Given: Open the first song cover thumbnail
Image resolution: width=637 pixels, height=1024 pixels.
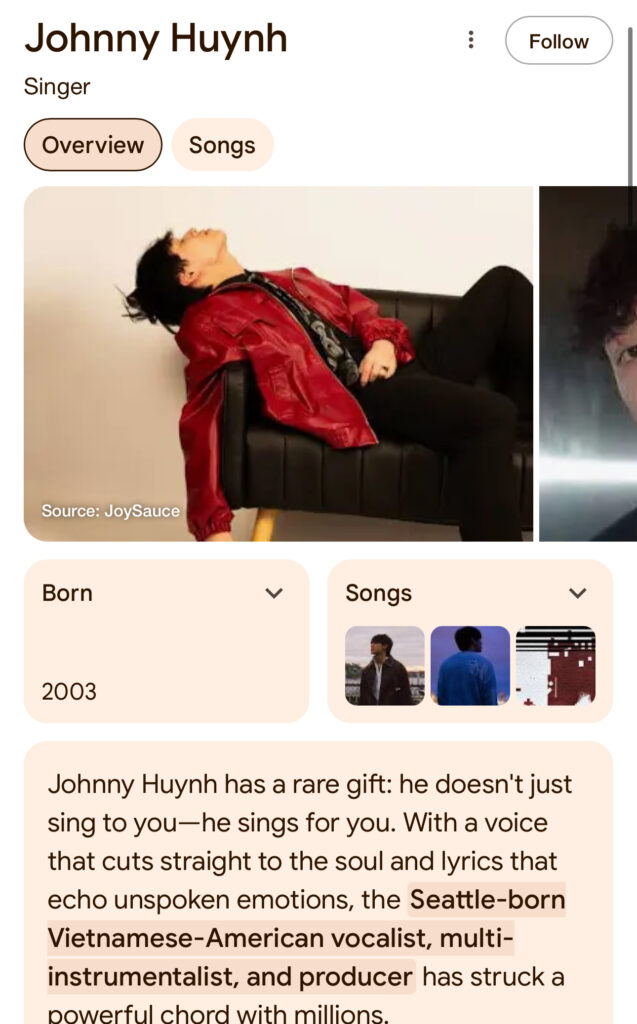Looking at the screenshot, I should pos(385,666).
